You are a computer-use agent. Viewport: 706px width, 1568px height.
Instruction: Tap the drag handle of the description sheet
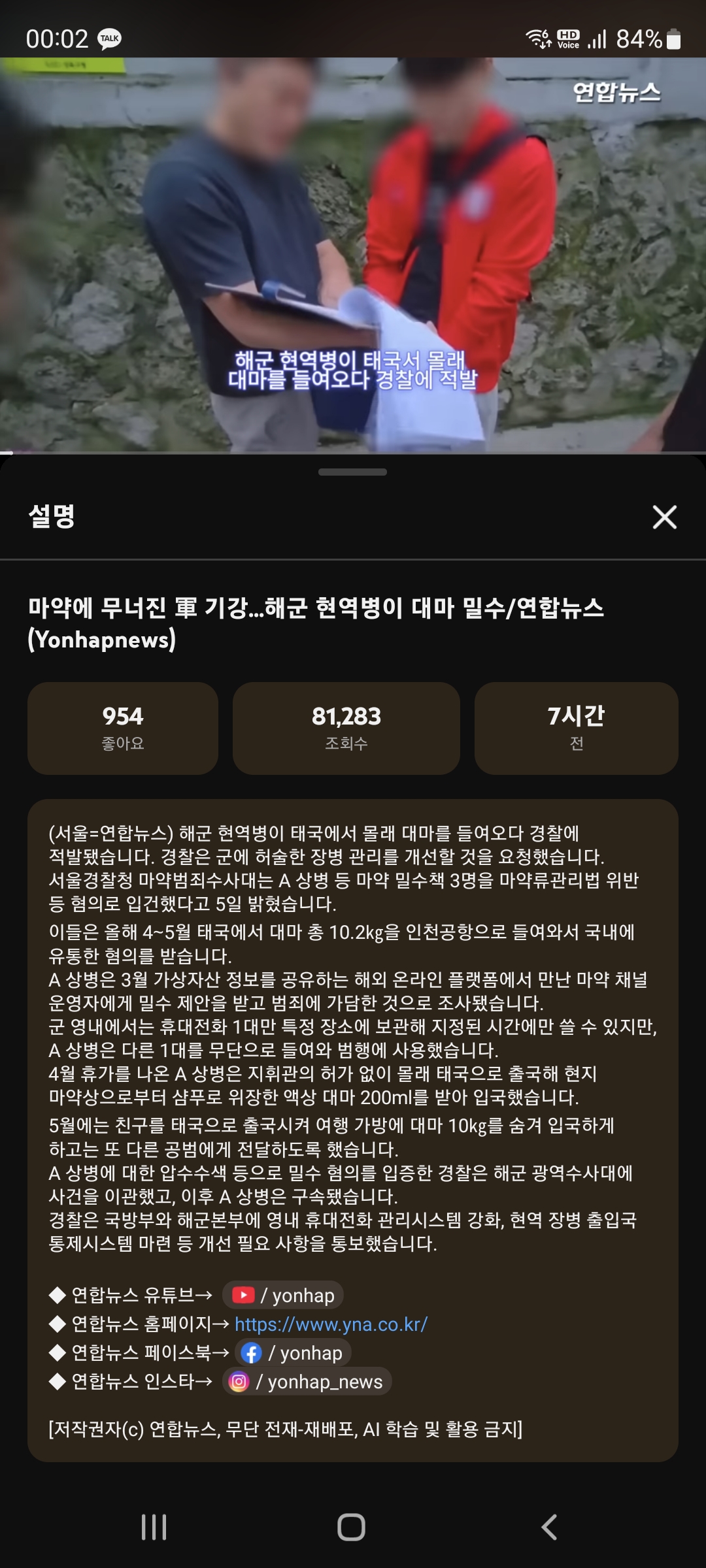(x=352, y=472)
